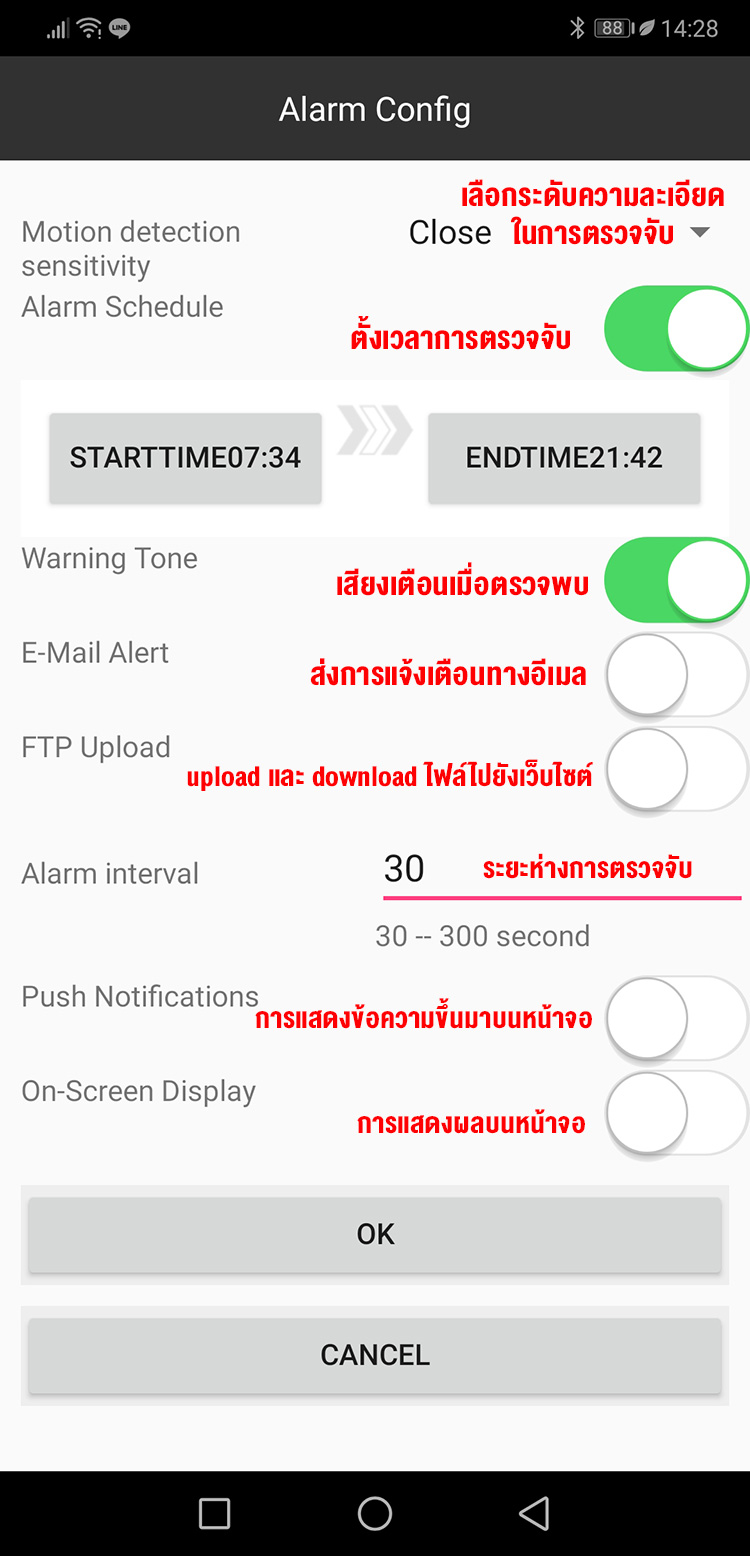
Task: Enable Push Notifications
Action: (676, 1019)
